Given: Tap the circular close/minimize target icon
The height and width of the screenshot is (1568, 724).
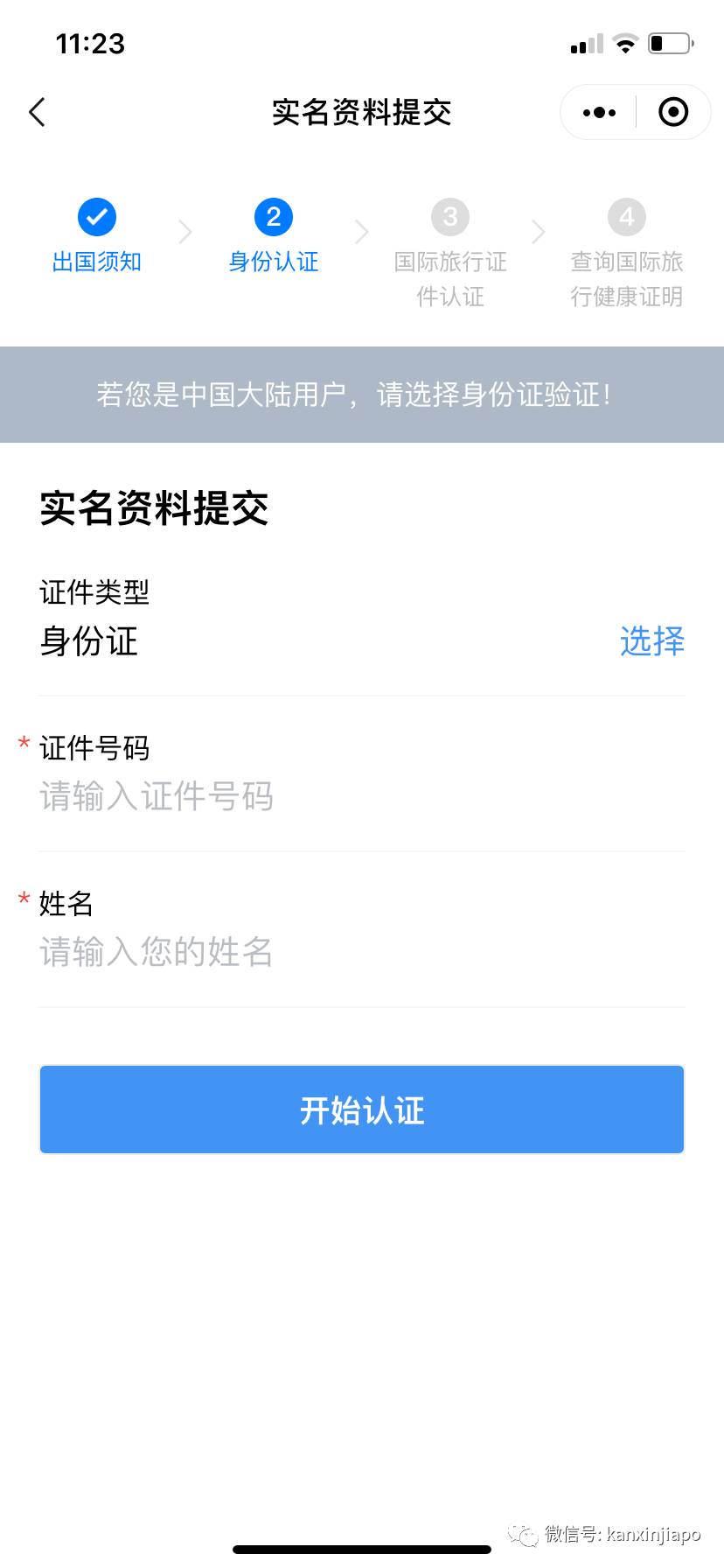Looking at the screenshot, I should (672, 112).
